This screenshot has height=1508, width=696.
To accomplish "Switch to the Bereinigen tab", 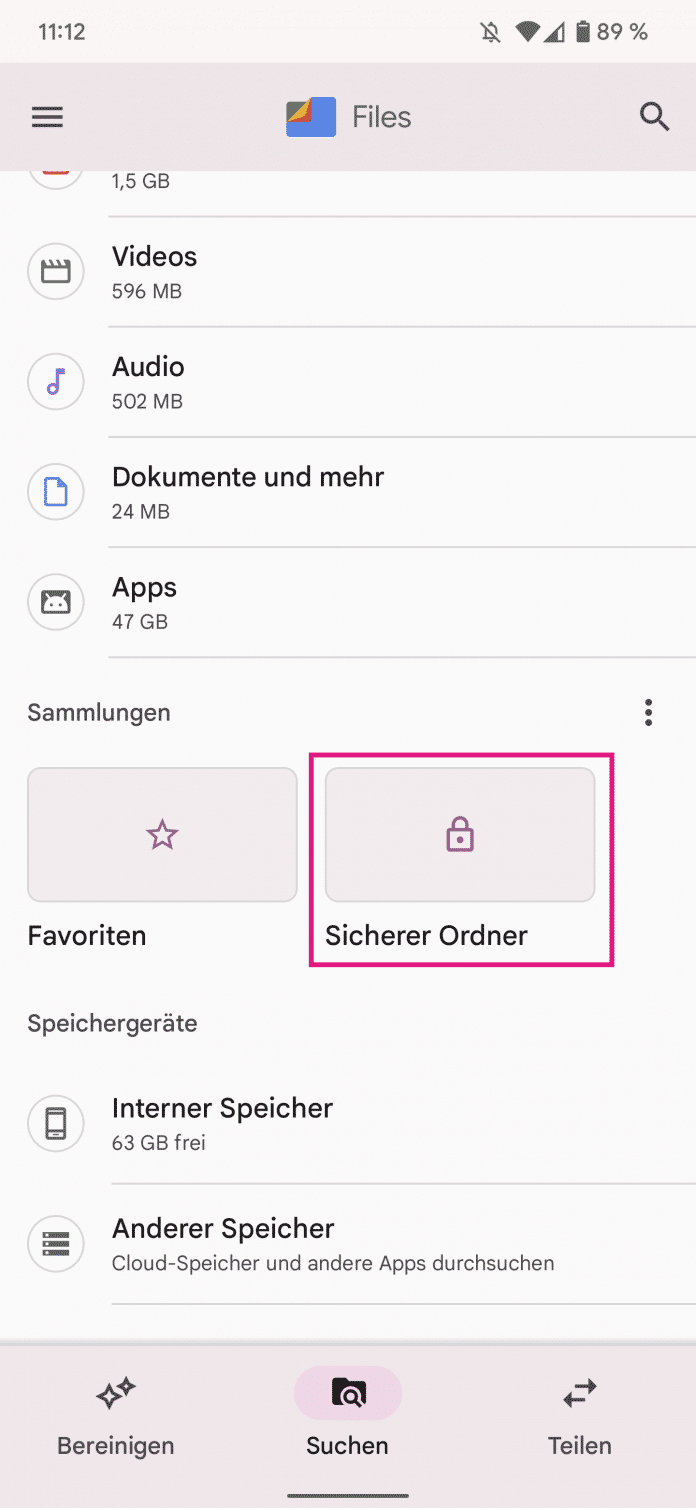I will [x=116, y=1416].
